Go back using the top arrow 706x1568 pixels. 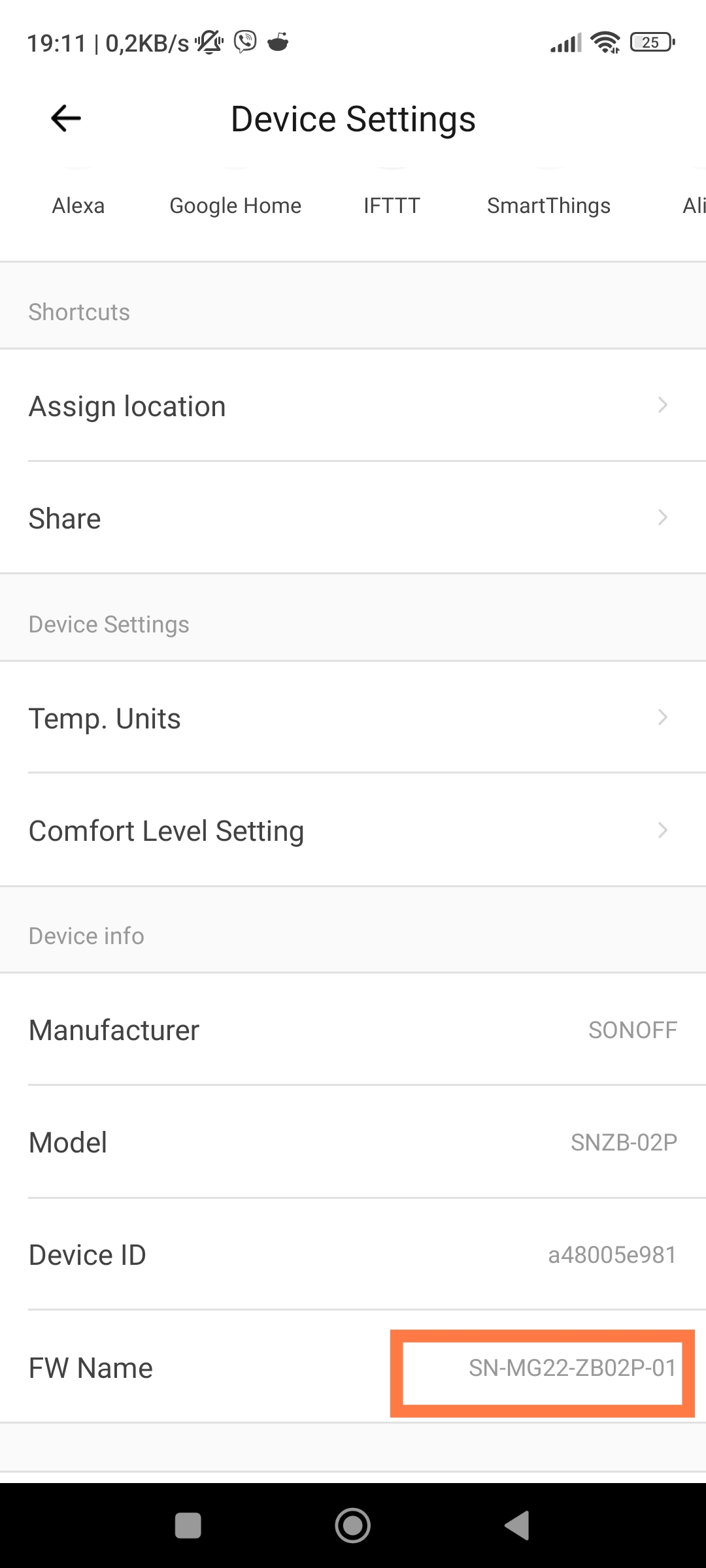click(66, 118)
